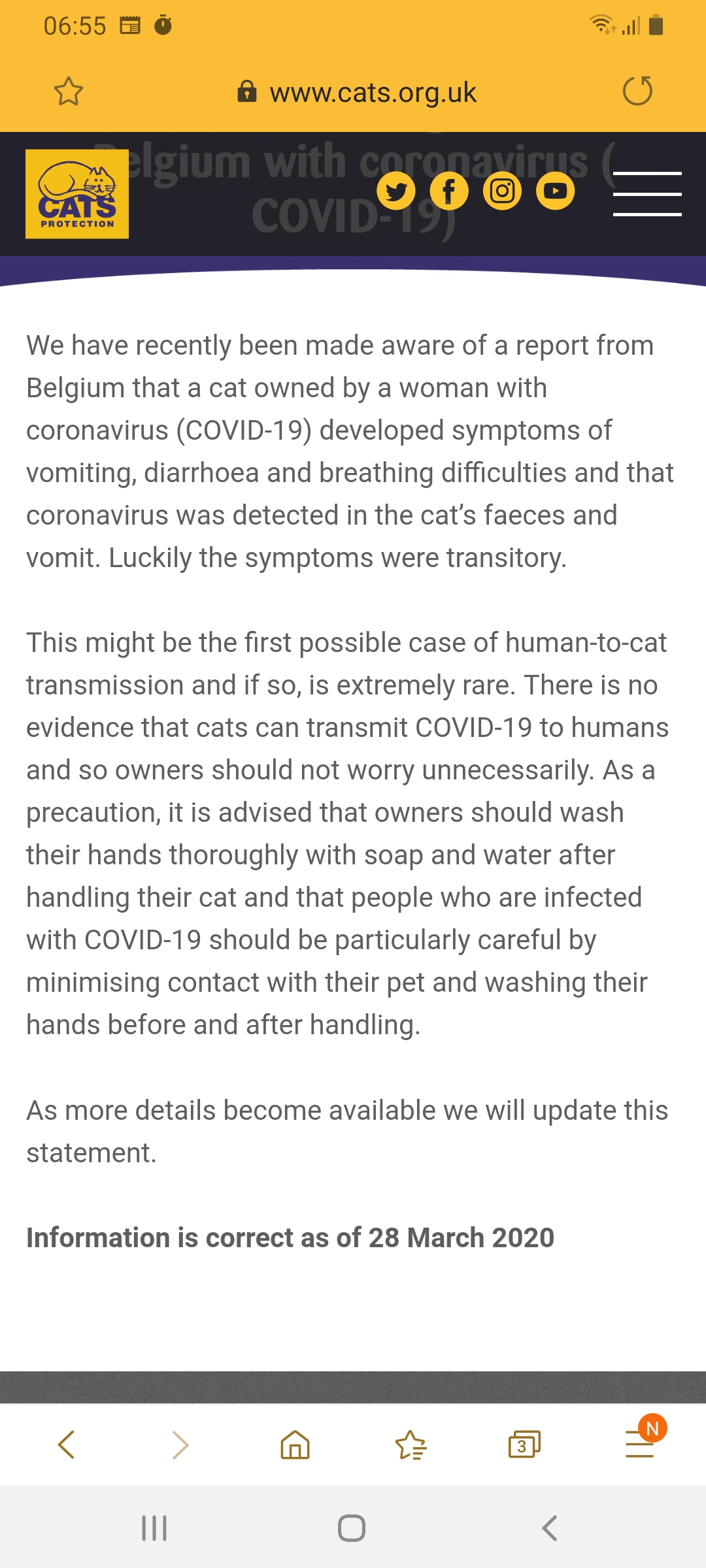
Task: Visit the Facebook page via the icon
Action: (x=449, y=191)
